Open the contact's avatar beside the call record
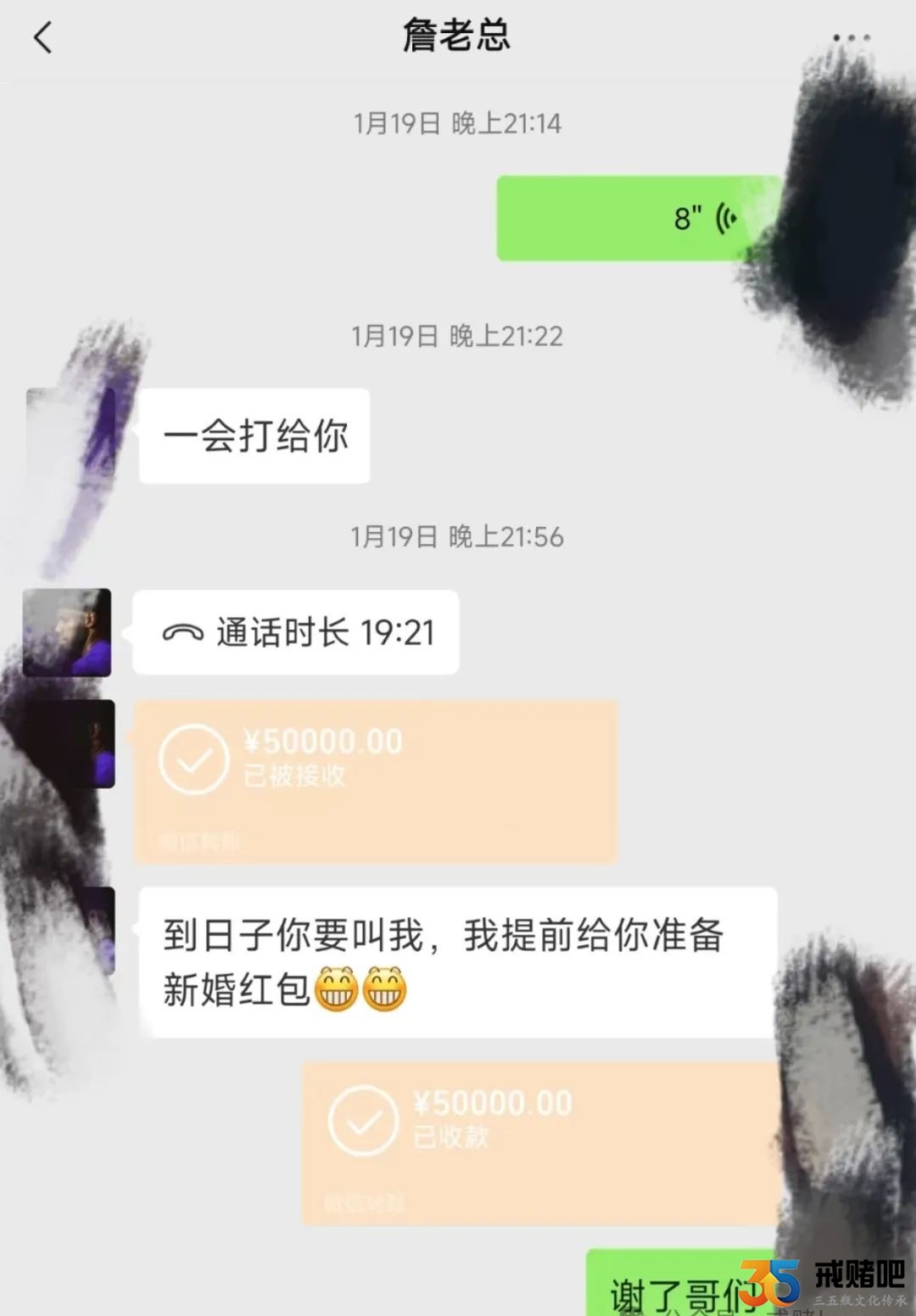The width and height of the screenshot is (916, 1316). pyautogui.click(x=67, y=633)
